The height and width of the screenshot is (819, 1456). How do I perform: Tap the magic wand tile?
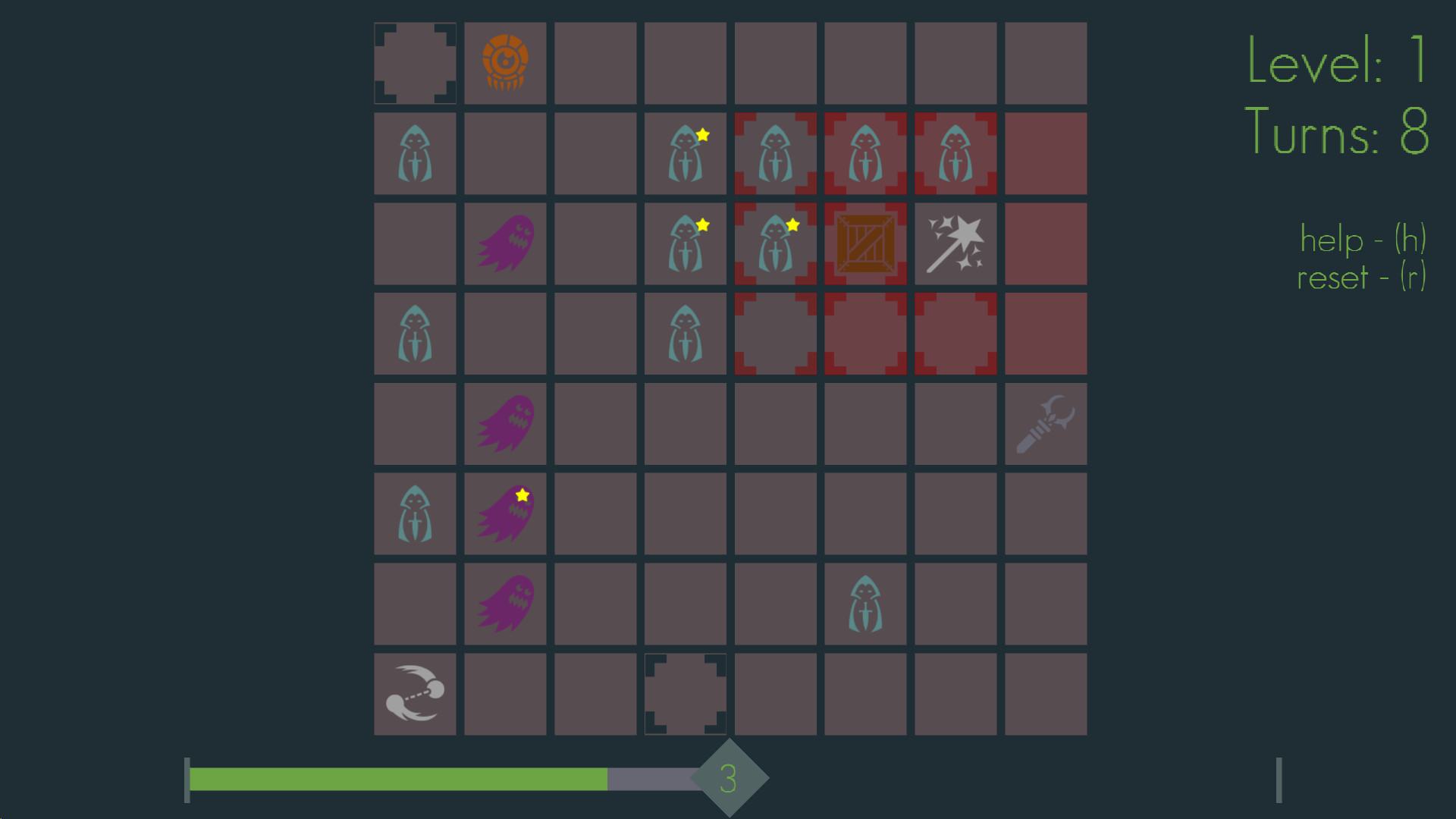tap(955, 243)
